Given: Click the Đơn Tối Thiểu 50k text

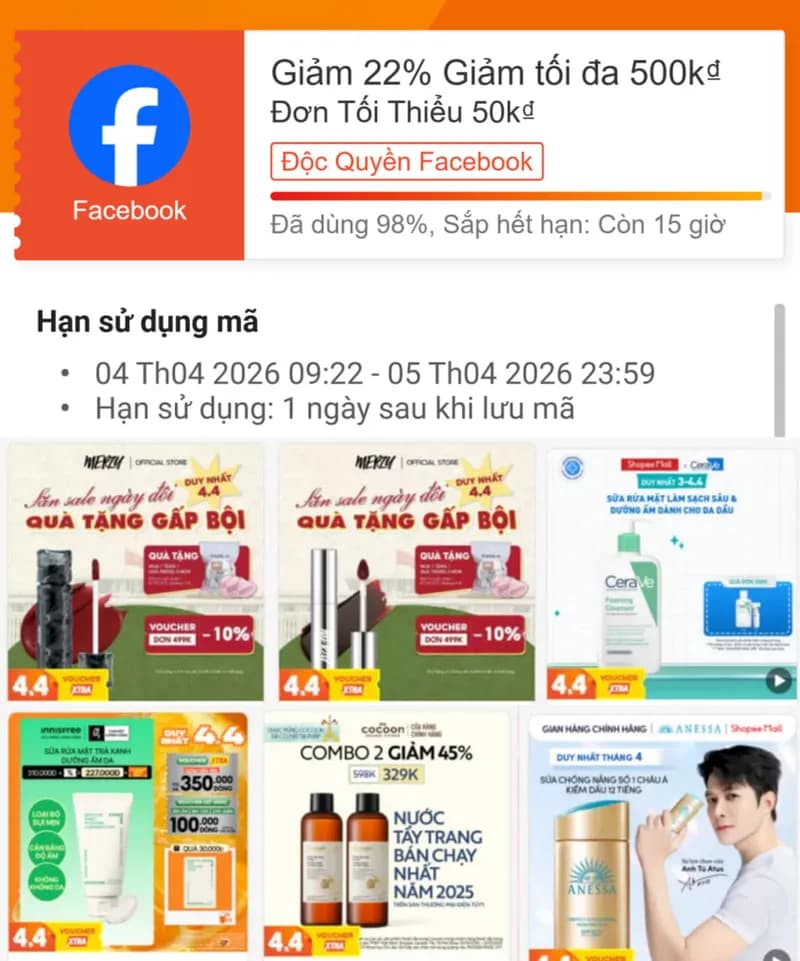Looking at the screenshot, I should [395, 110].
